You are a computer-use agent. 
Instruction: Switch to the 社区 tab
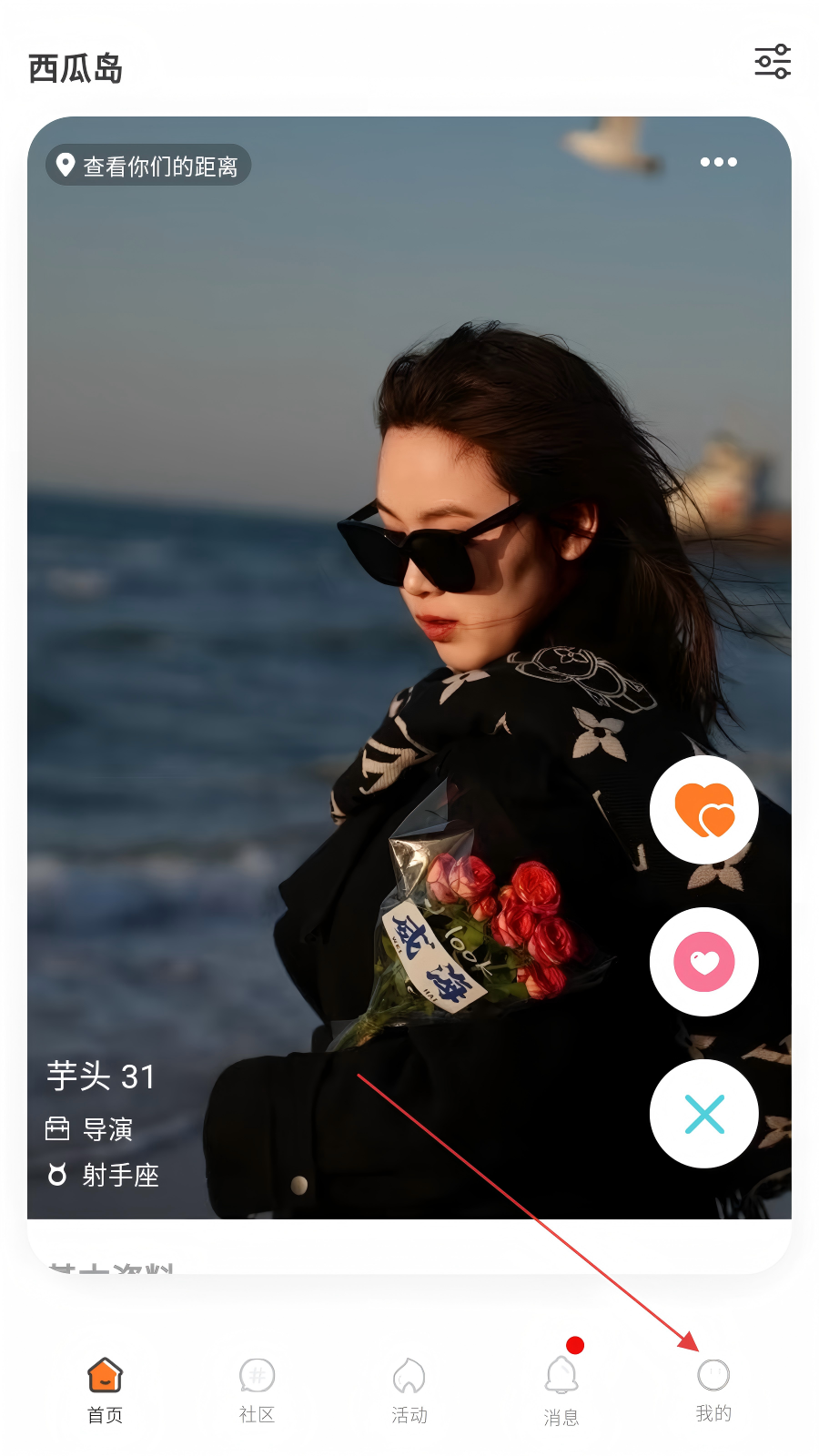[x=257, y=1390]
